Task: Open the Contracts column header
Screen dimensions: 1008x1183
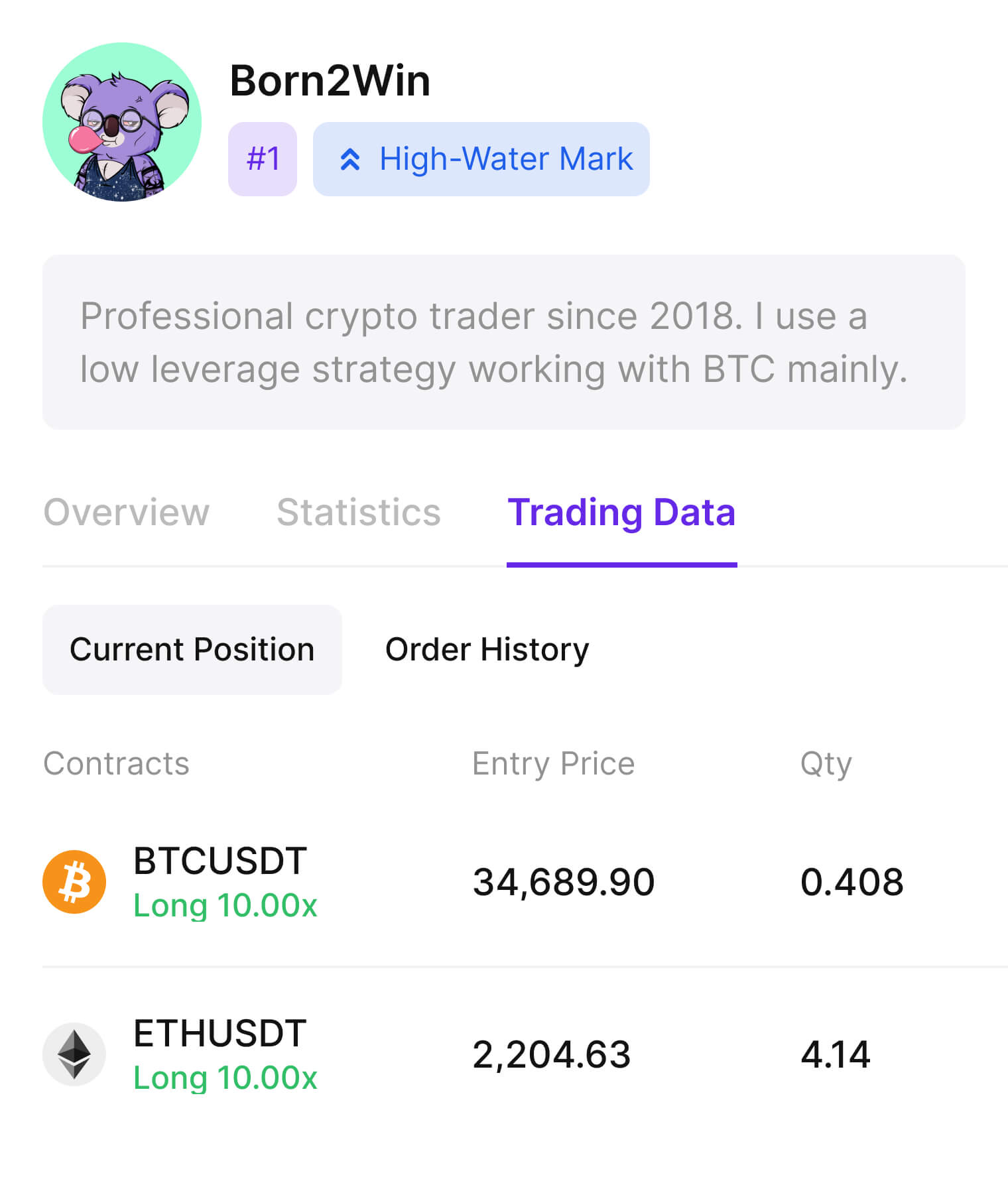Action: pos(115,764)
